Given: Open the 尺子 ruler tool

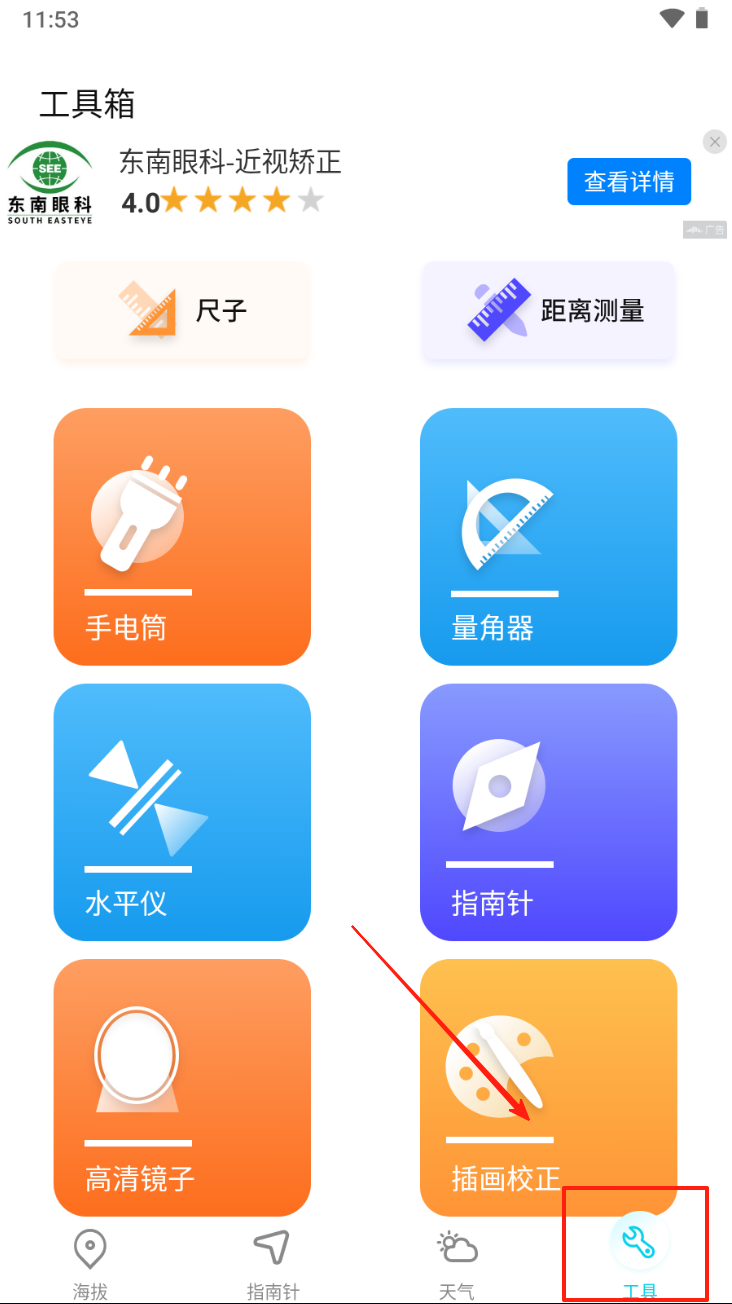Looking at the screenshot, I should [x=182, y=311].
